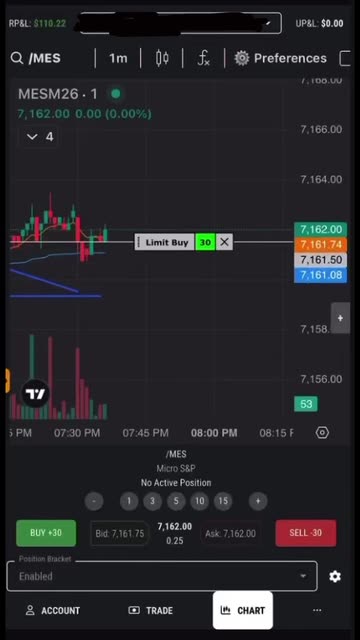Screen dimensions: 360x640
Task: Expand the indicator legend showing 4
Action: tap(40, 137)
